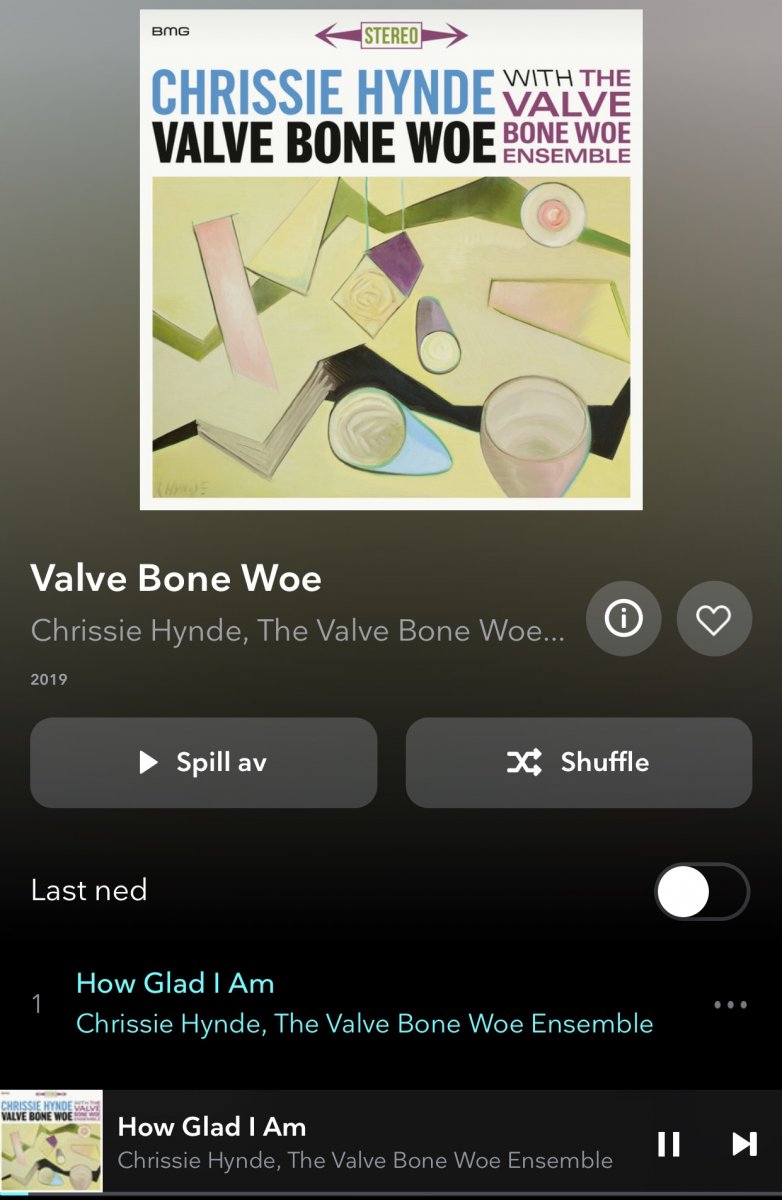Open the artist line under the album title
The image size is (782, 1200).
[298, 631]
